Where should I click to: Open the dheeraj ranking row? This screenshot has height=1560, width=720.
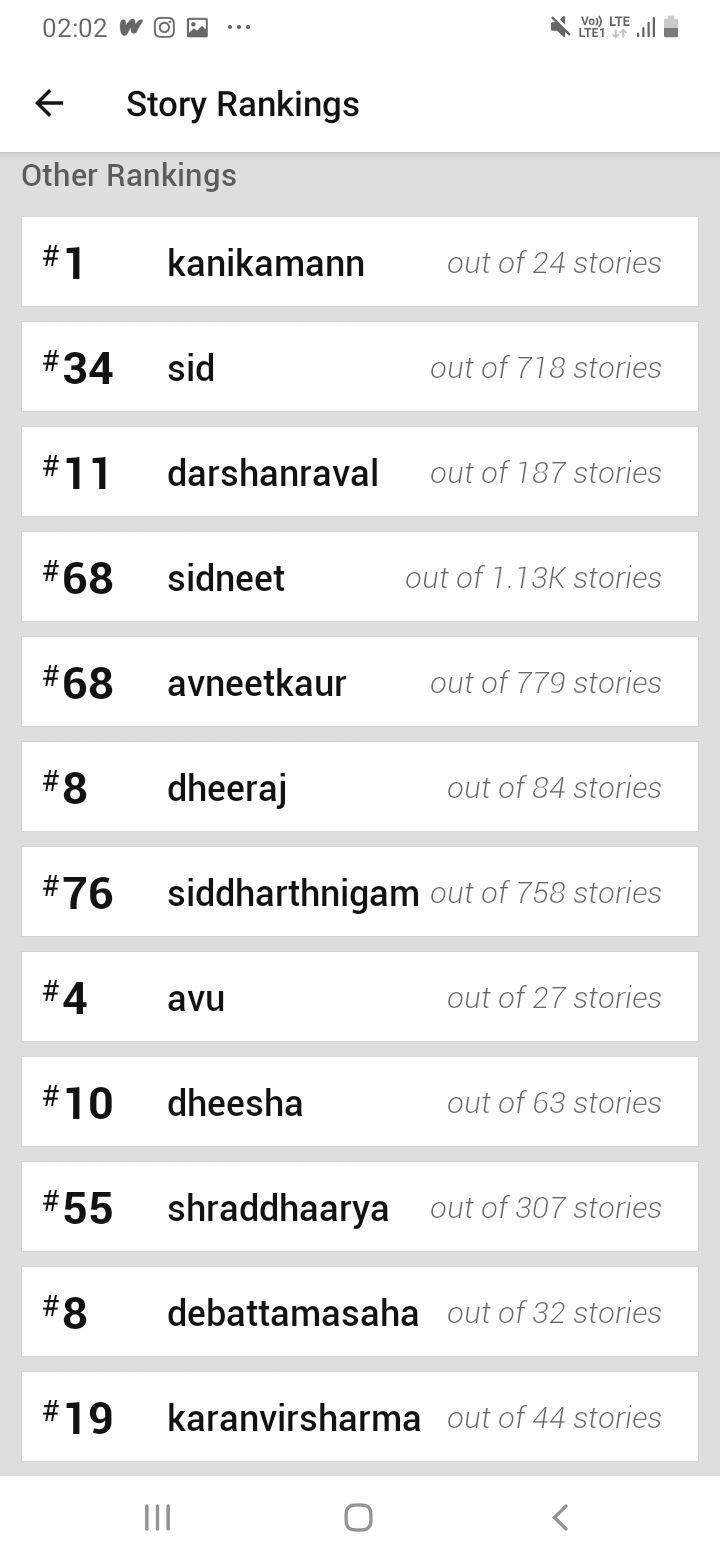click(x=360, y=787)
